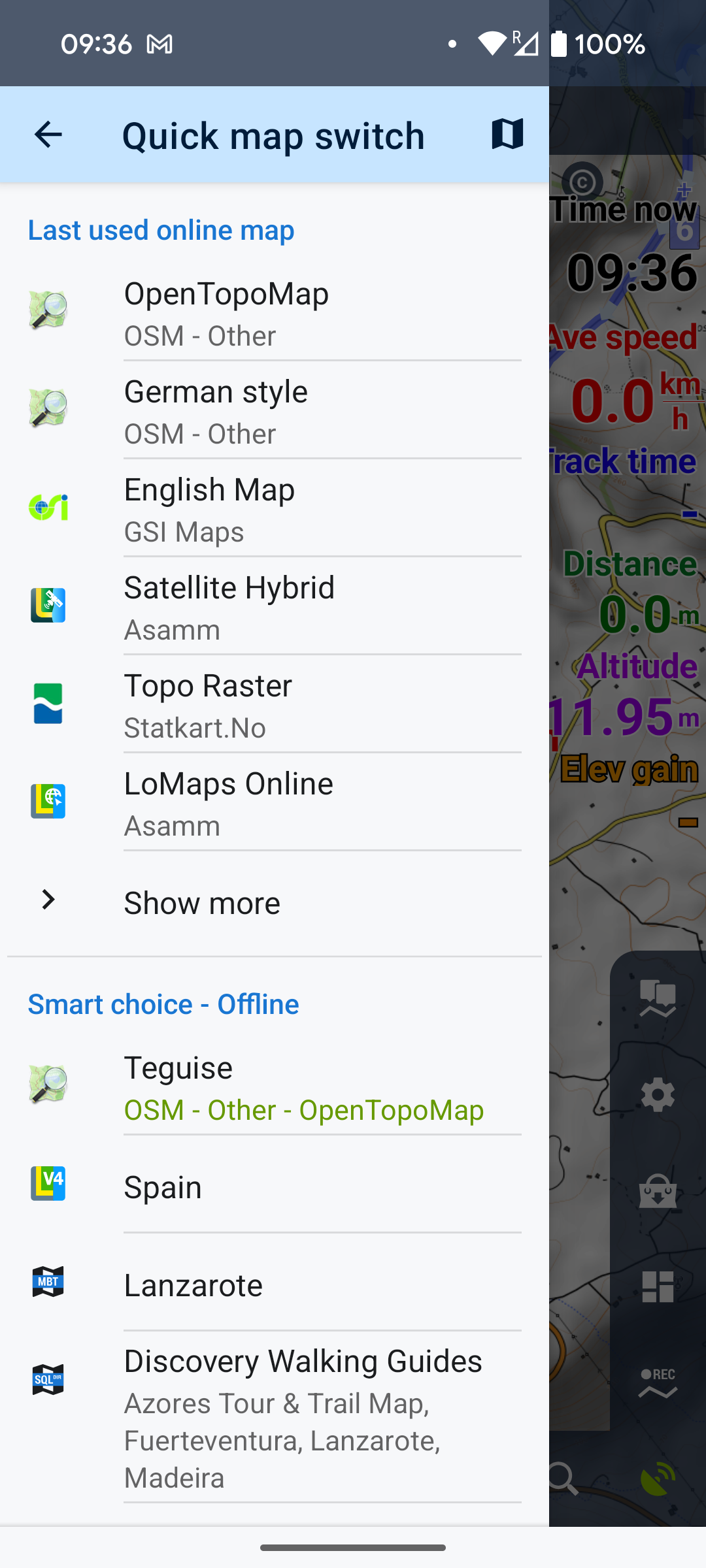Select the OpenTopoMap online map
706x1568 pixels.
coord(275,314)
